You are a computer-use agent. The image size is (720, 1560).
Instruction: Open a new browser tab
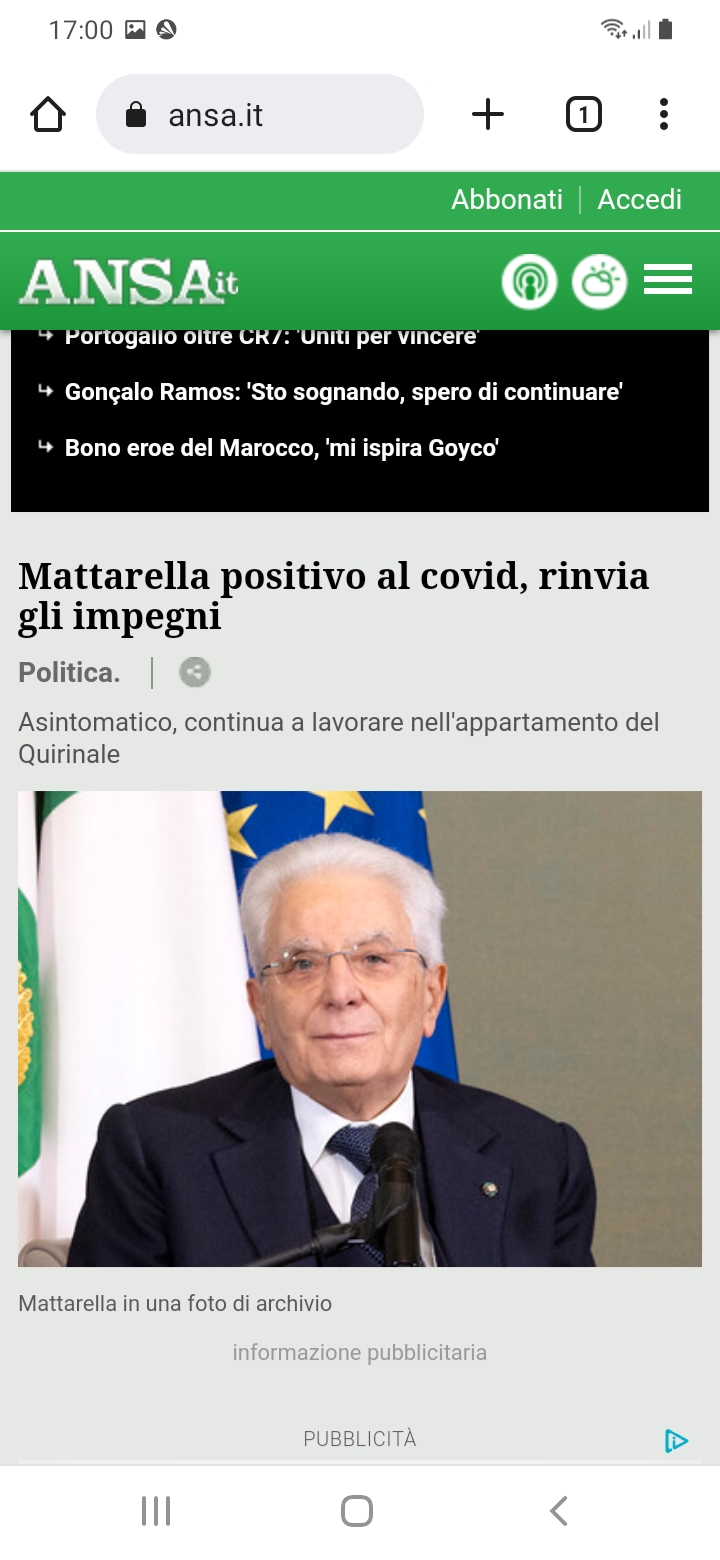(487, 115)
